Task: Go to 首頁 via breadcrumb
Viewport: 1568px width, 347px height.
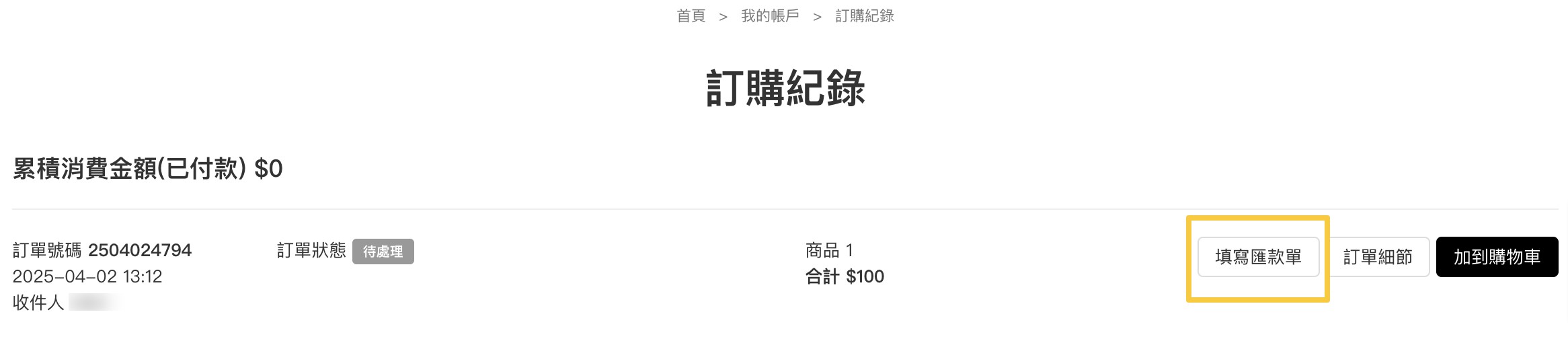Action: (691, 16)
